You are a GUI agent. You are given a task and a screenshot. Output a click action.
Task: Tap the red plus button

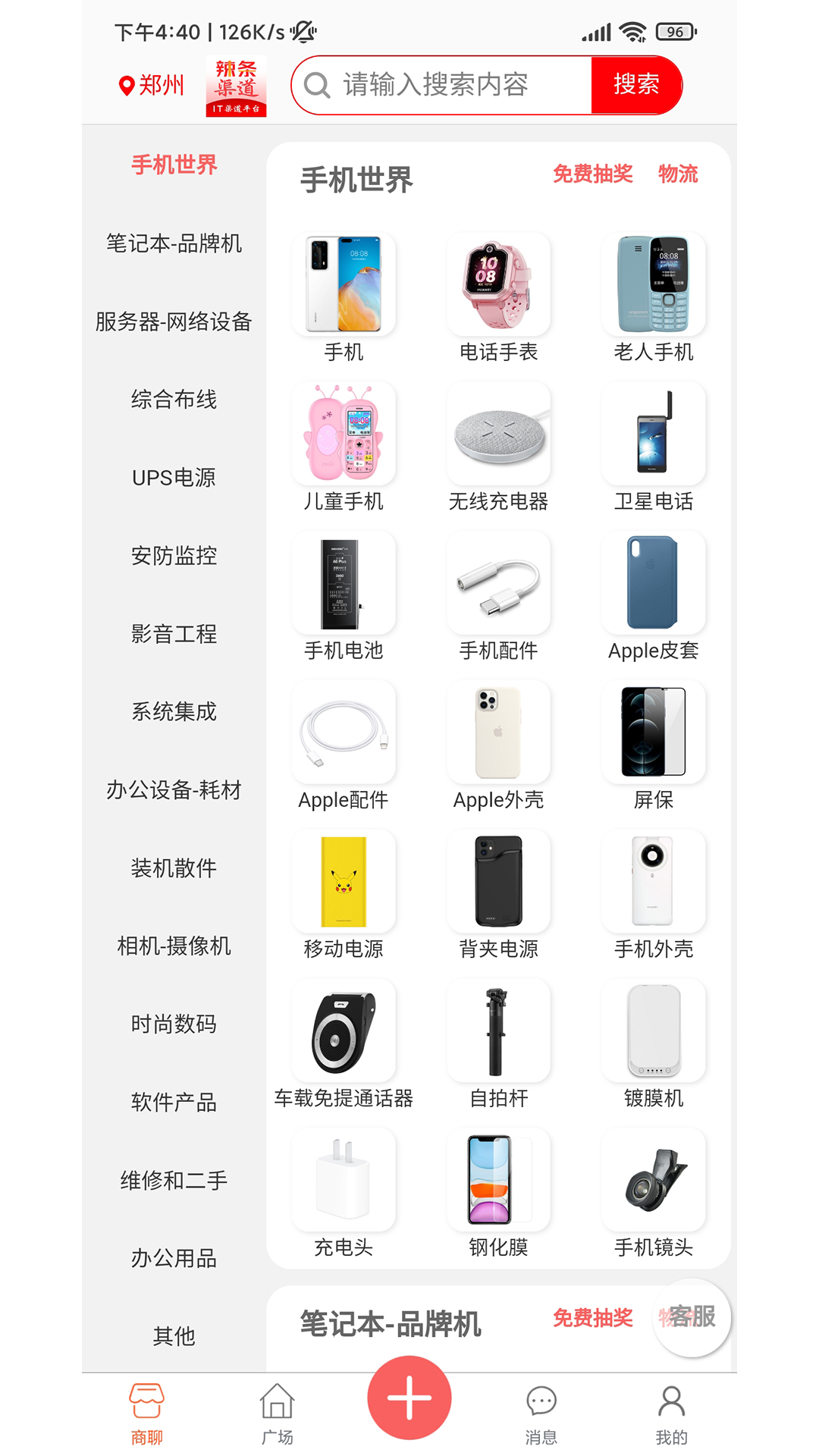coord(409,1398)
